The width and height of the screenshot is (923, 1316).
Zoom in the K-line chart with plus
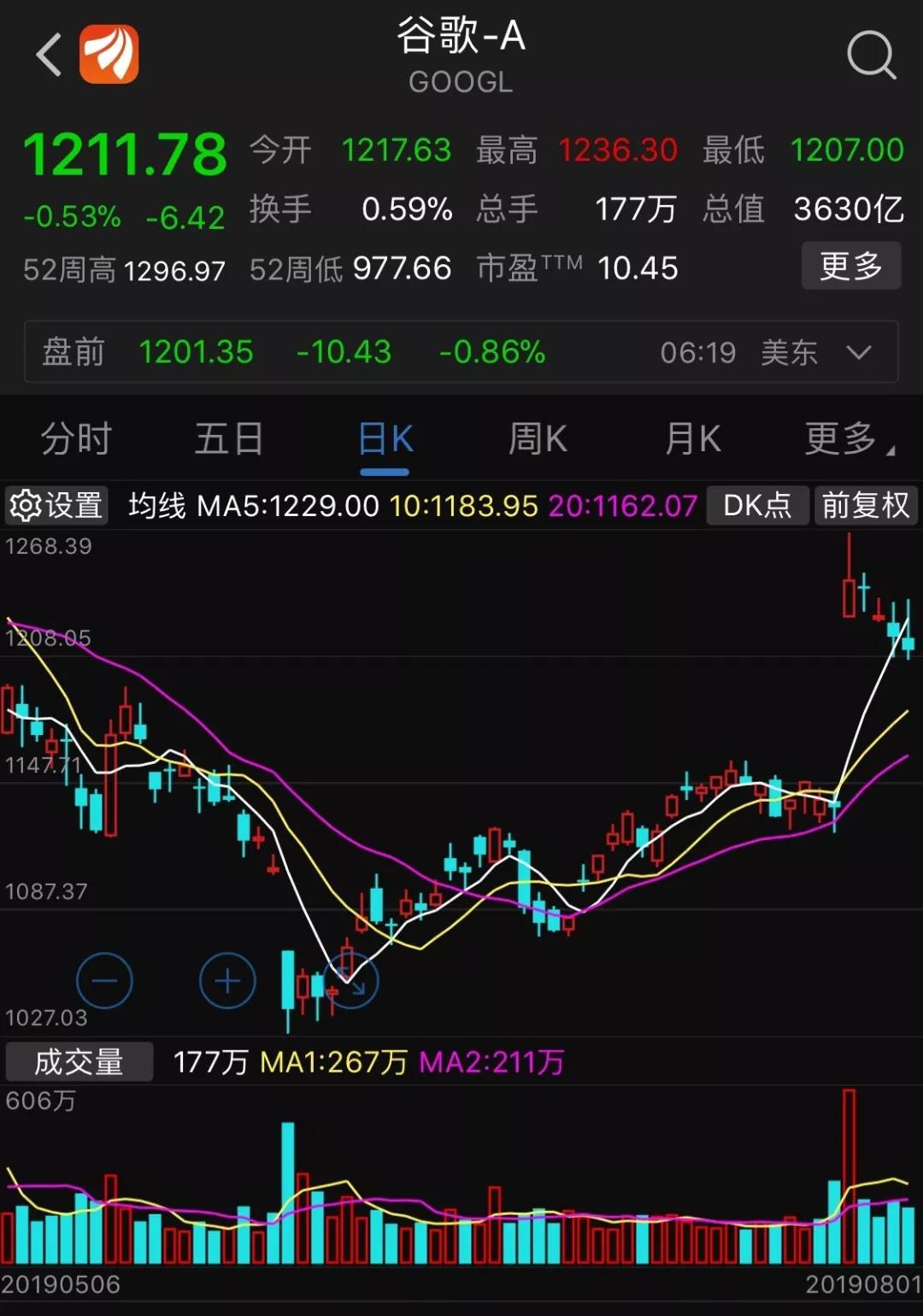227,980
